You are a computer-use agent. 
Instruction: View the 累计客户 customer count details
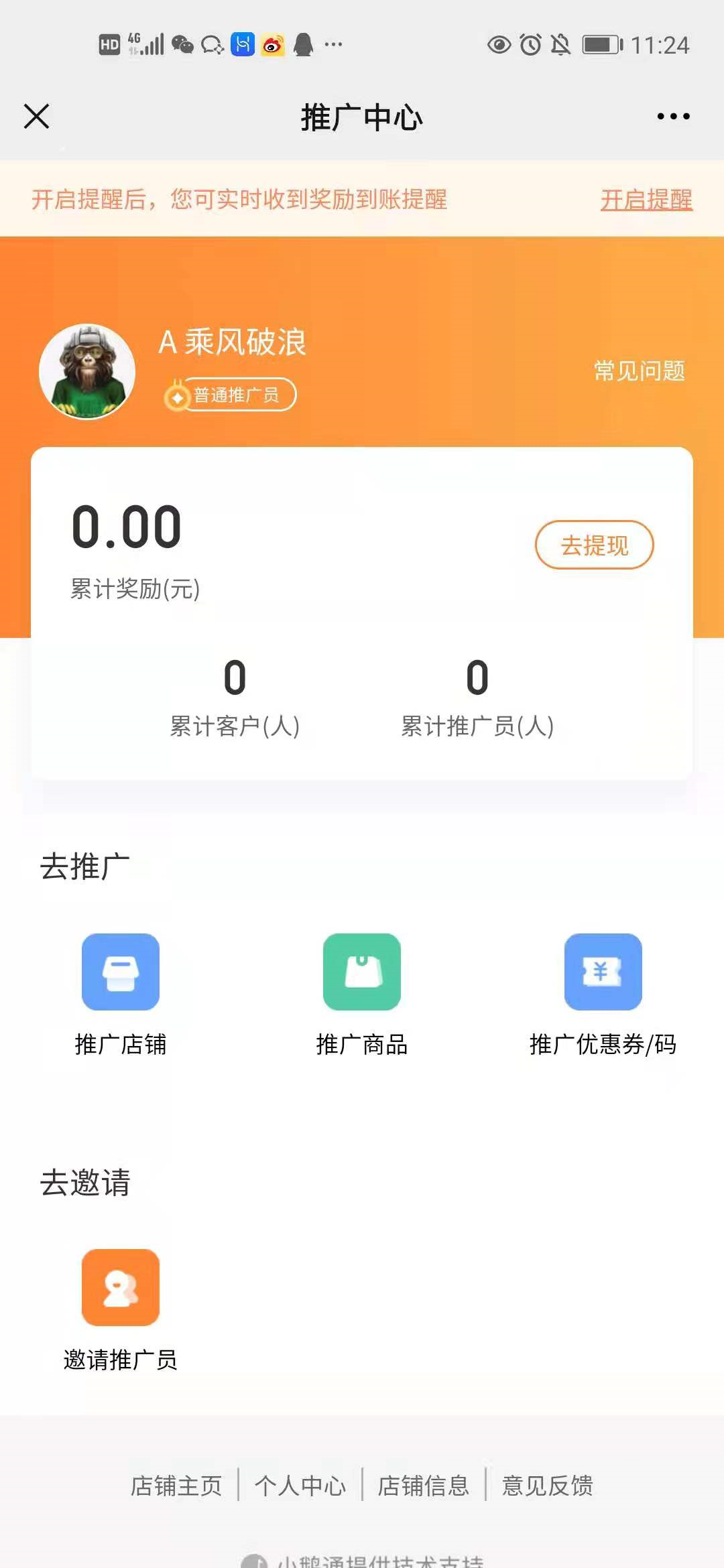(x=235, y=697)
